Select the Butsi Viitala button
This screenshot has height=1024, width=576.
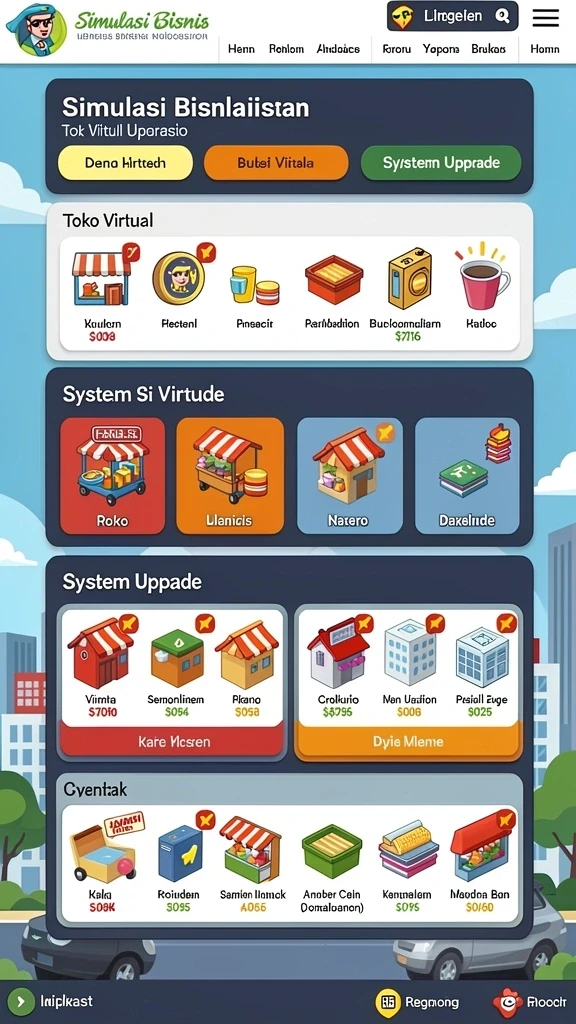pos(276,163)
